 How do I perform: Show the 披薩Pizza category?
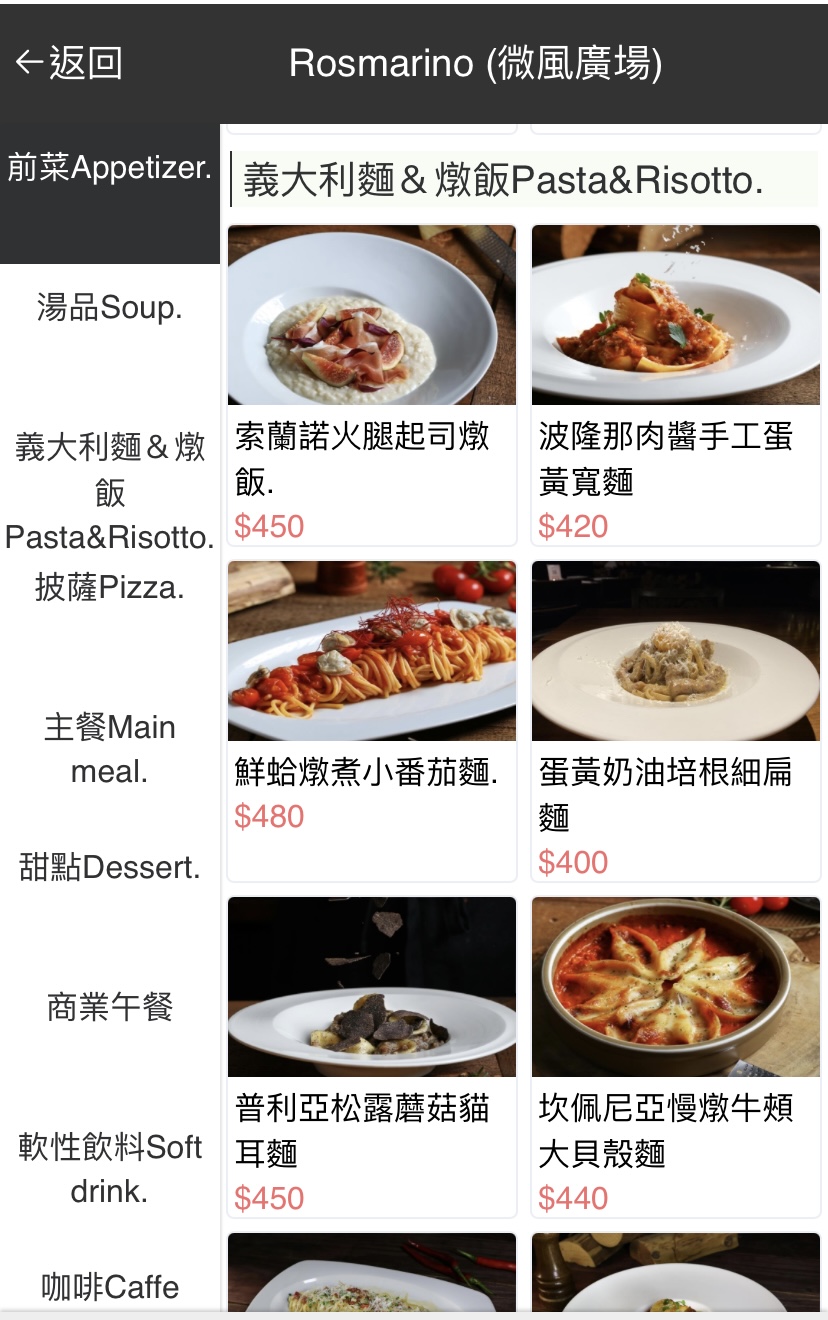coord(110,587)
